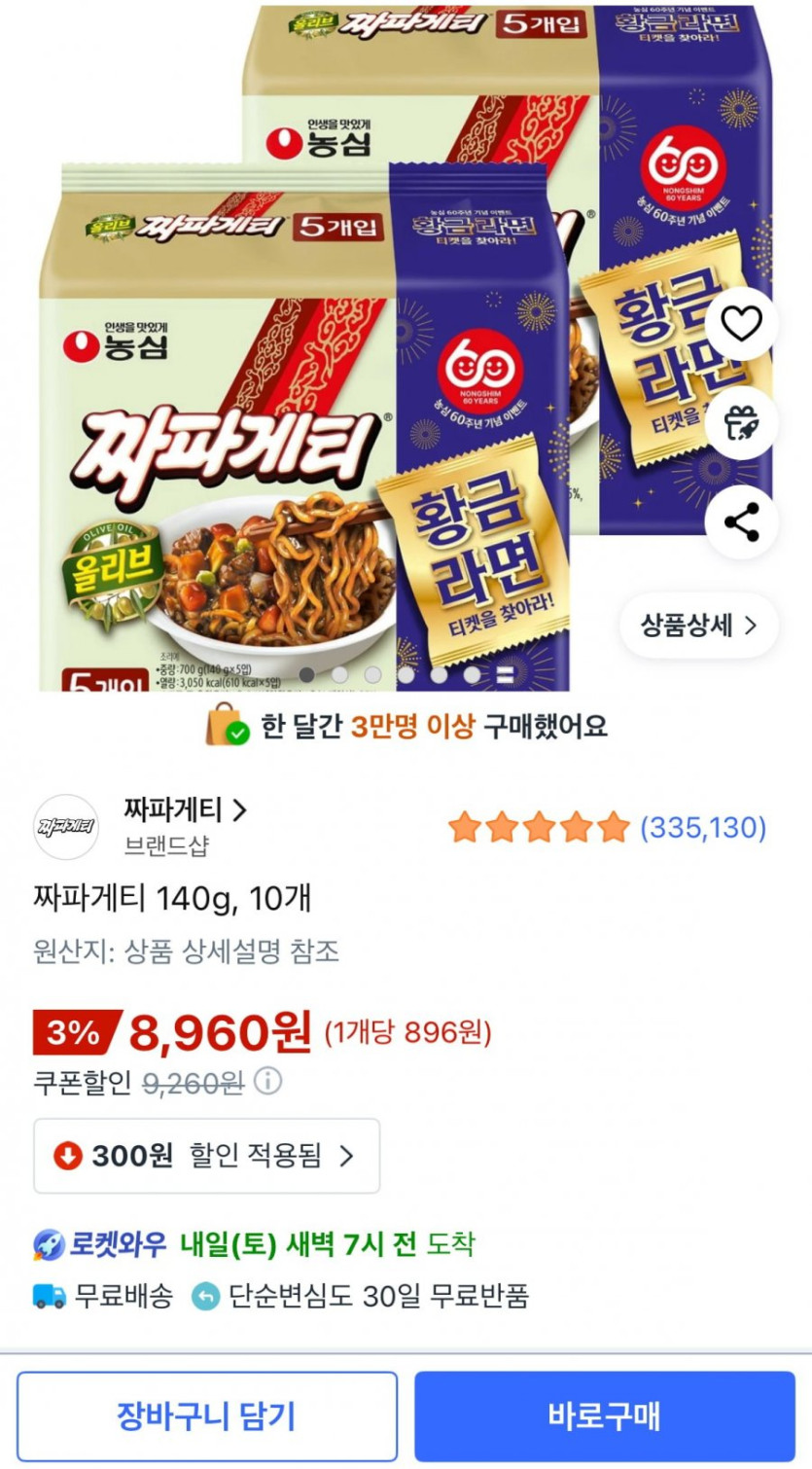Screen dimensions: 812x1469
Task: Buy now with 바로구매
Action: [604, 1415]
